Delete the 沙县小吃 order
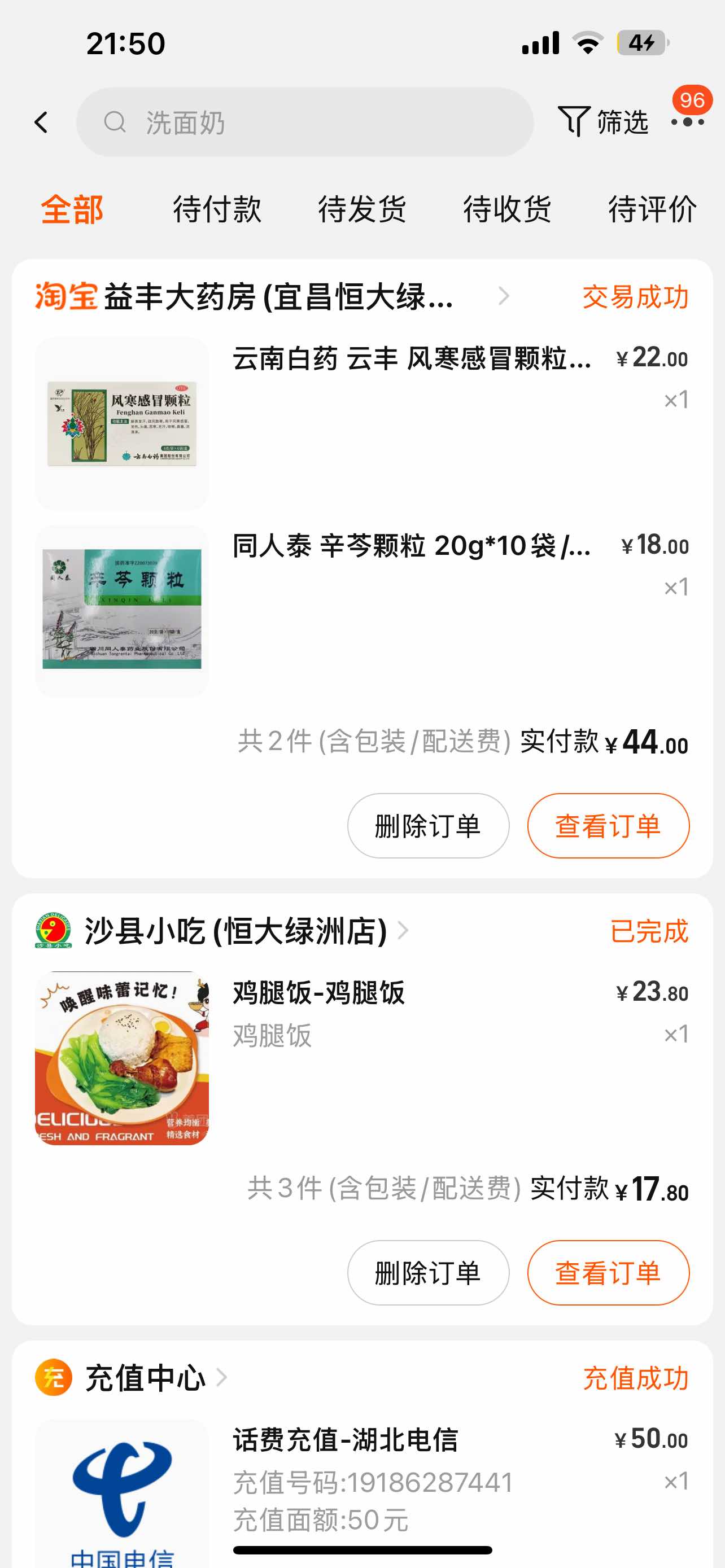Image resolution: width=725 pixels, height=1568 pixels. pyautogui.click(x=428, y=1273)
